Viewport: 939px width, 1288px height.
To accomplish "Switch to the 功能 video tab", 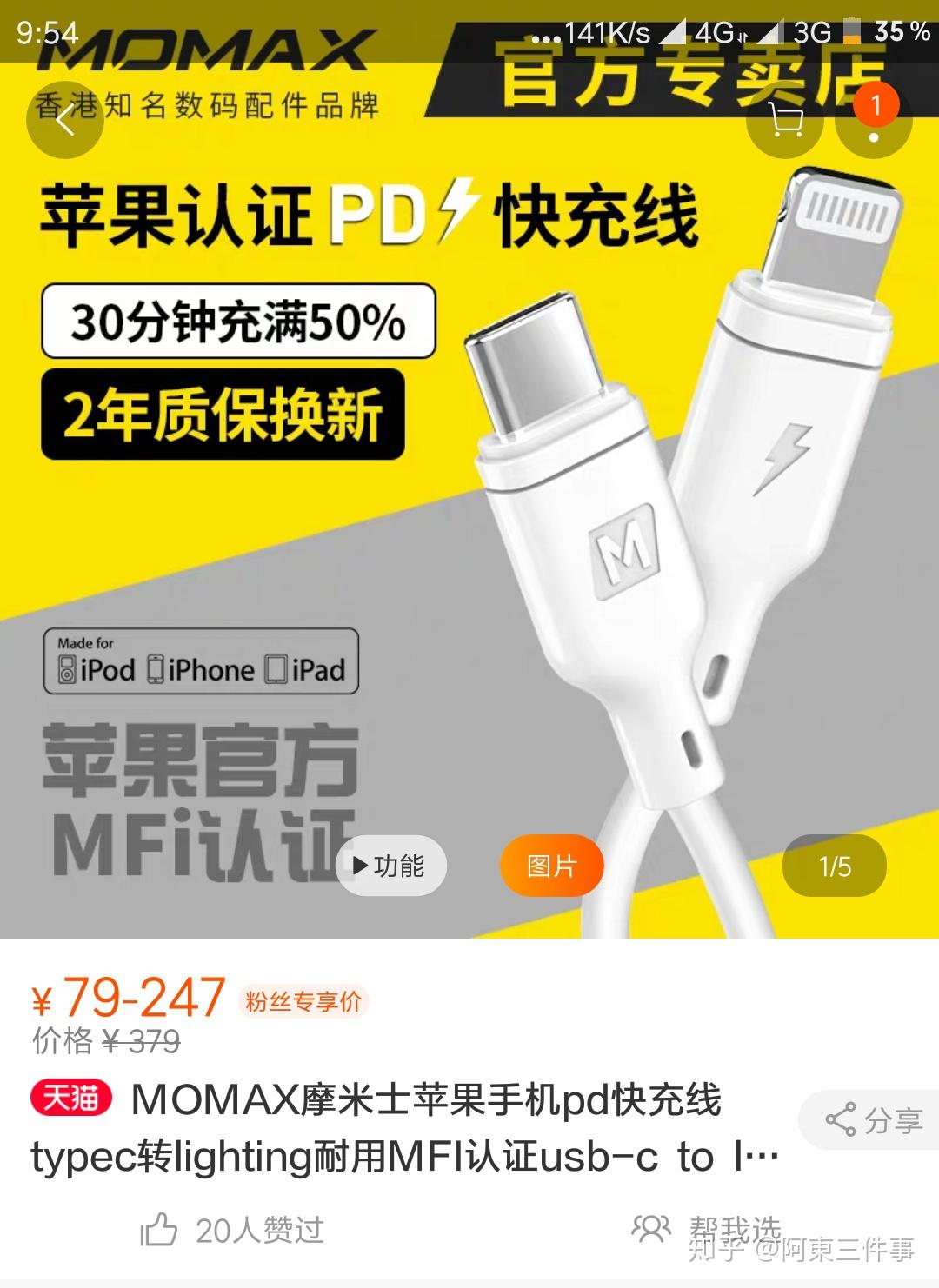I will [x=390, y=866].
